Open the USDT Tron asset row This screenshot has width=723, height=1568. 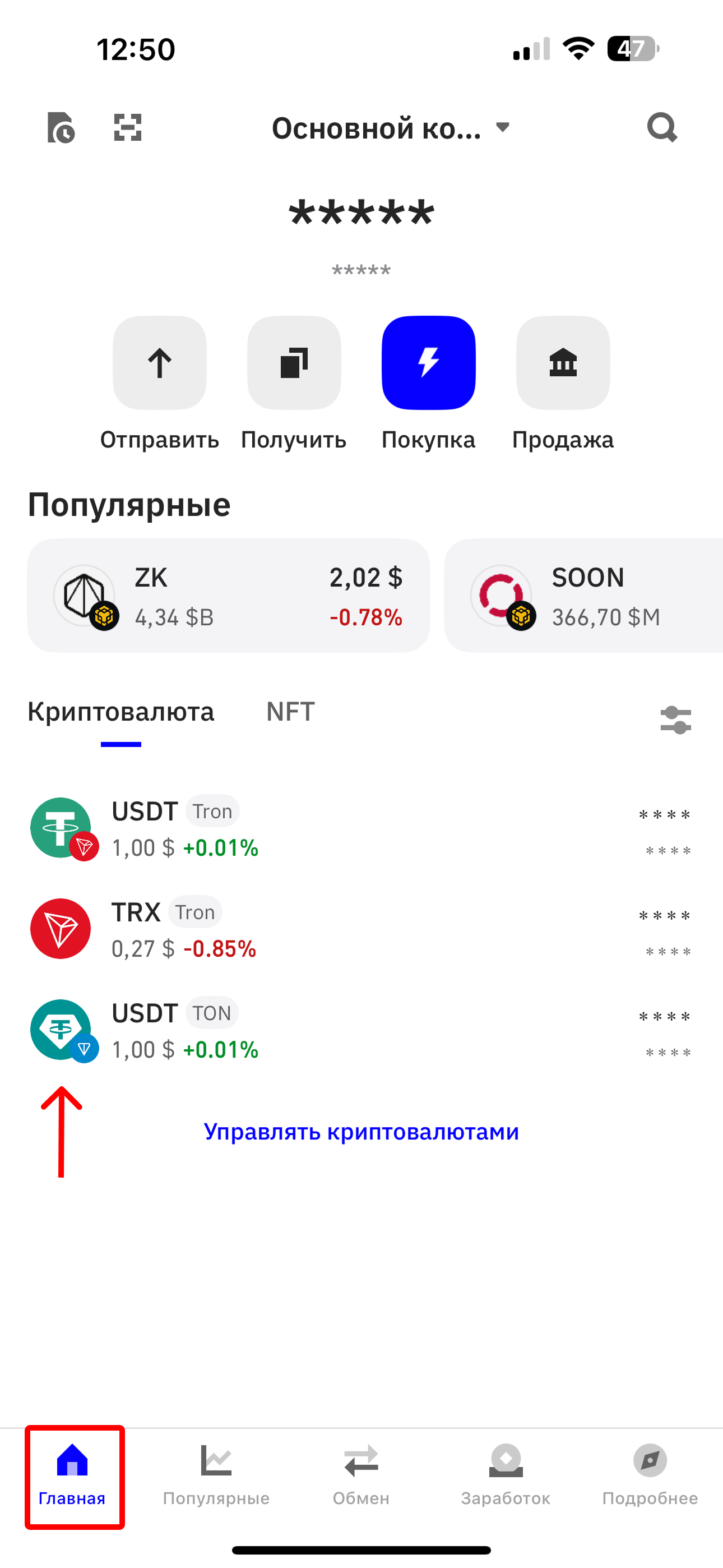pos(361,829)
